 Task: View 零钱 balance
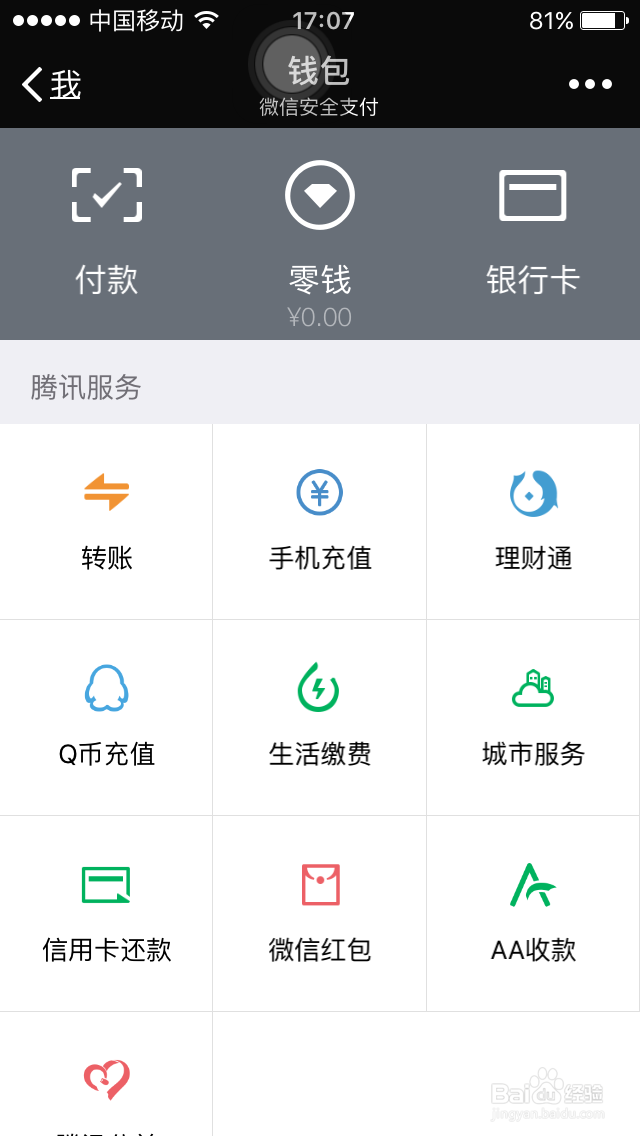click(320, 233)
